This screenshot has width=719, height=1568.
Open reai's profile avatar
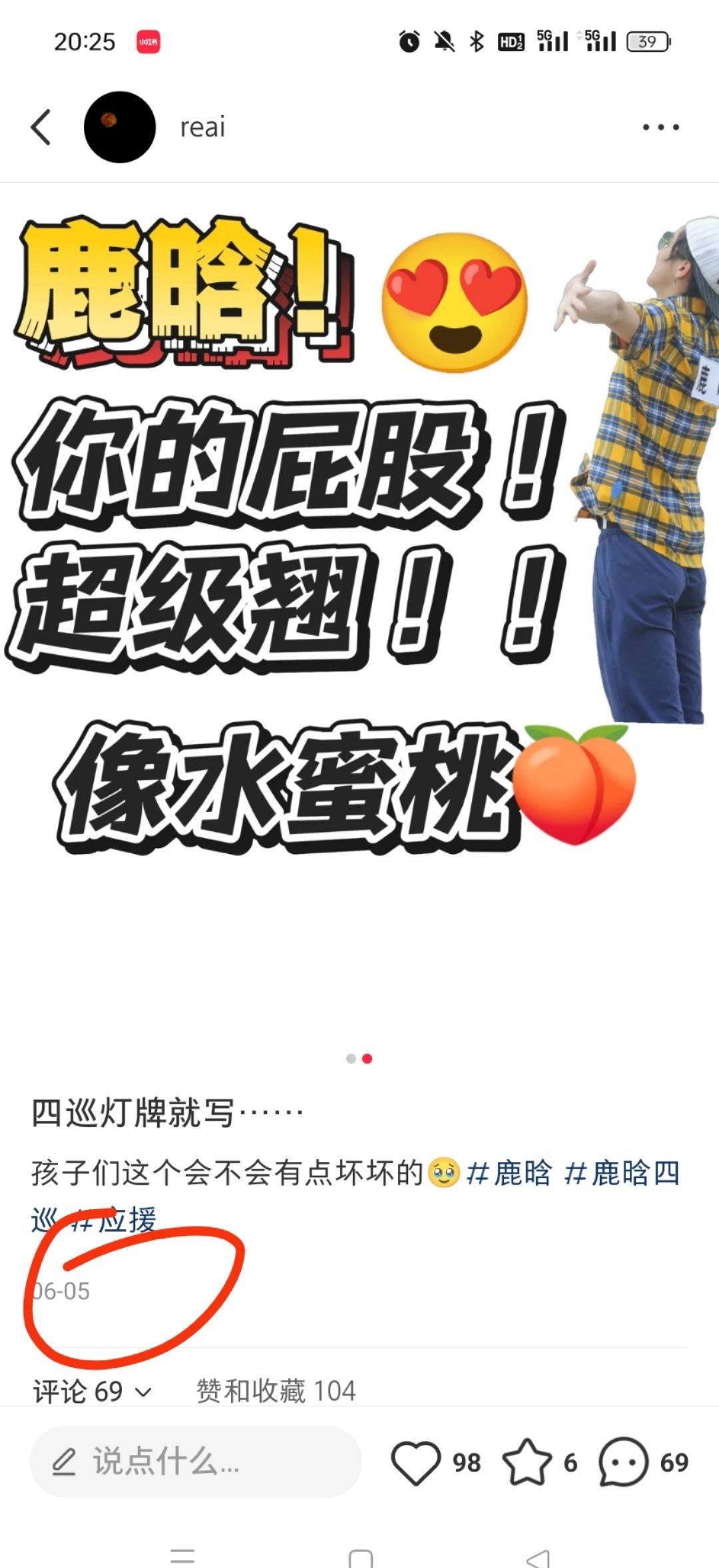click(x=120, y=127)
